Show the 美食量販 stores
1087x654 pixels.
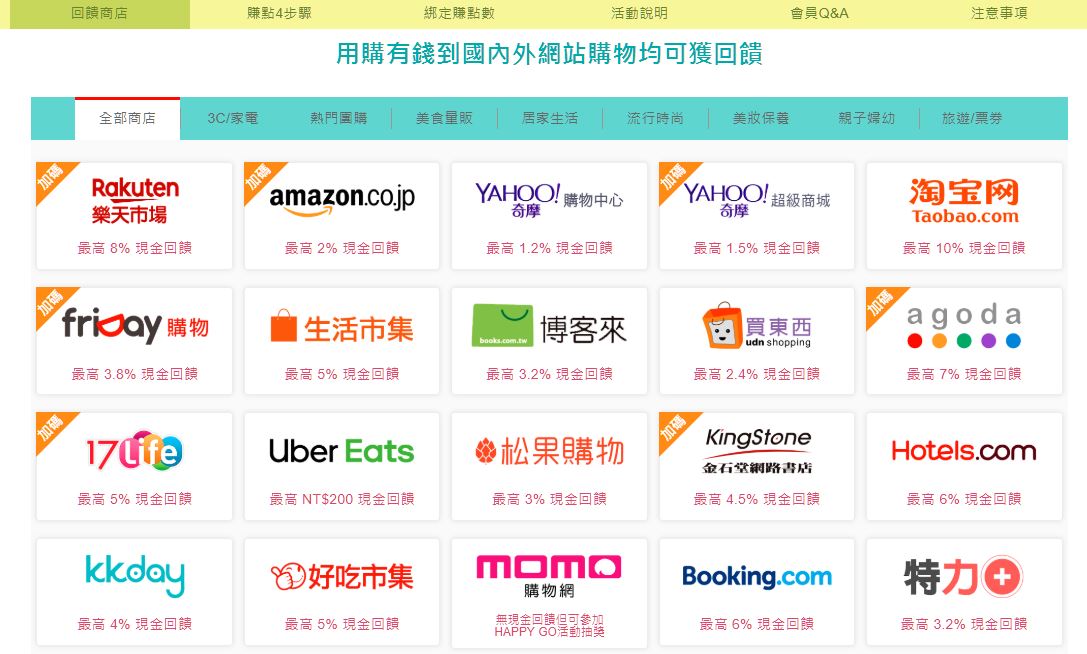[444, 118]
